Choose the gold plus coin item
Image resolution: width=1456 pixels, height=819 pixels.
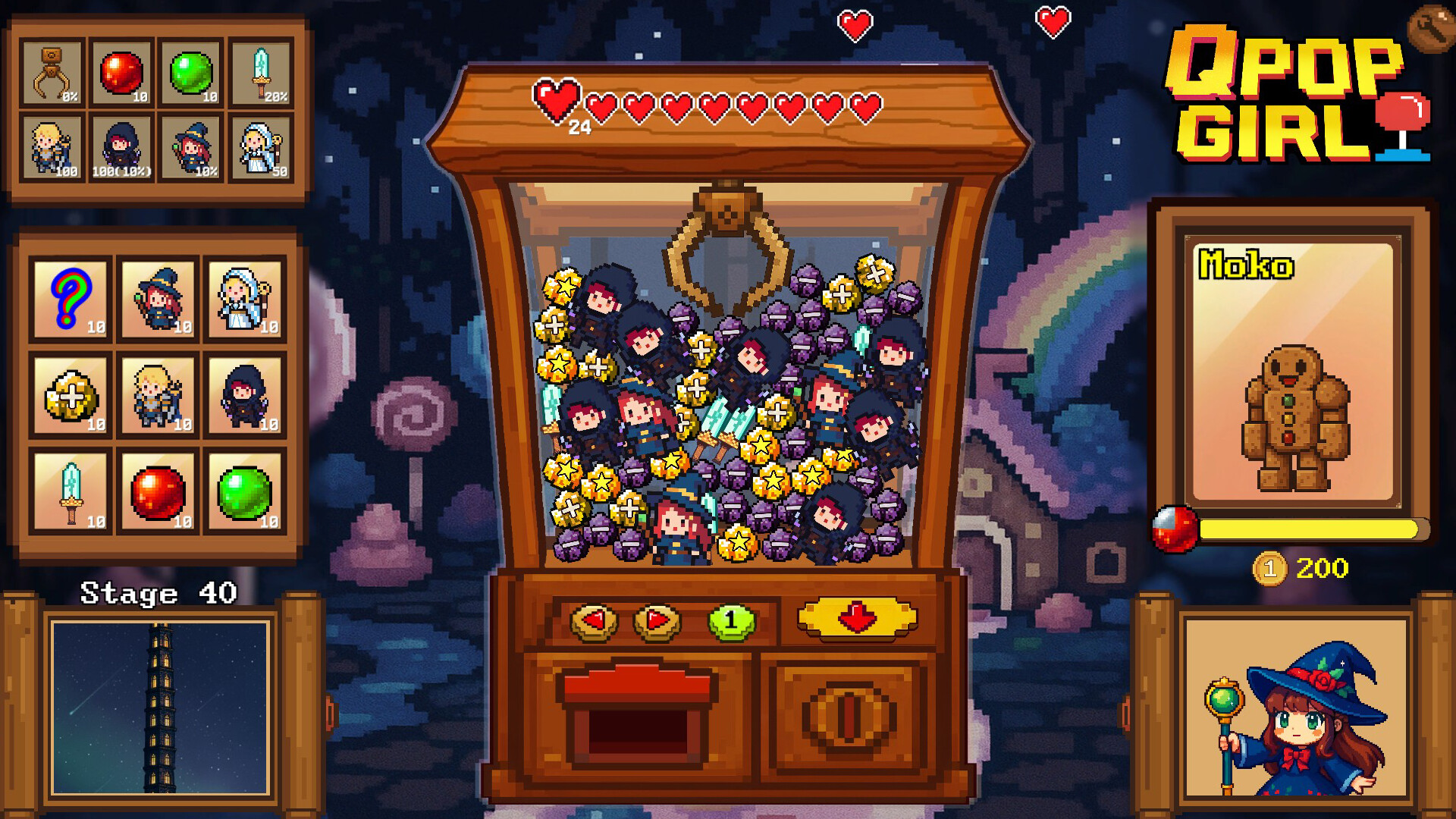pos(71,396)
